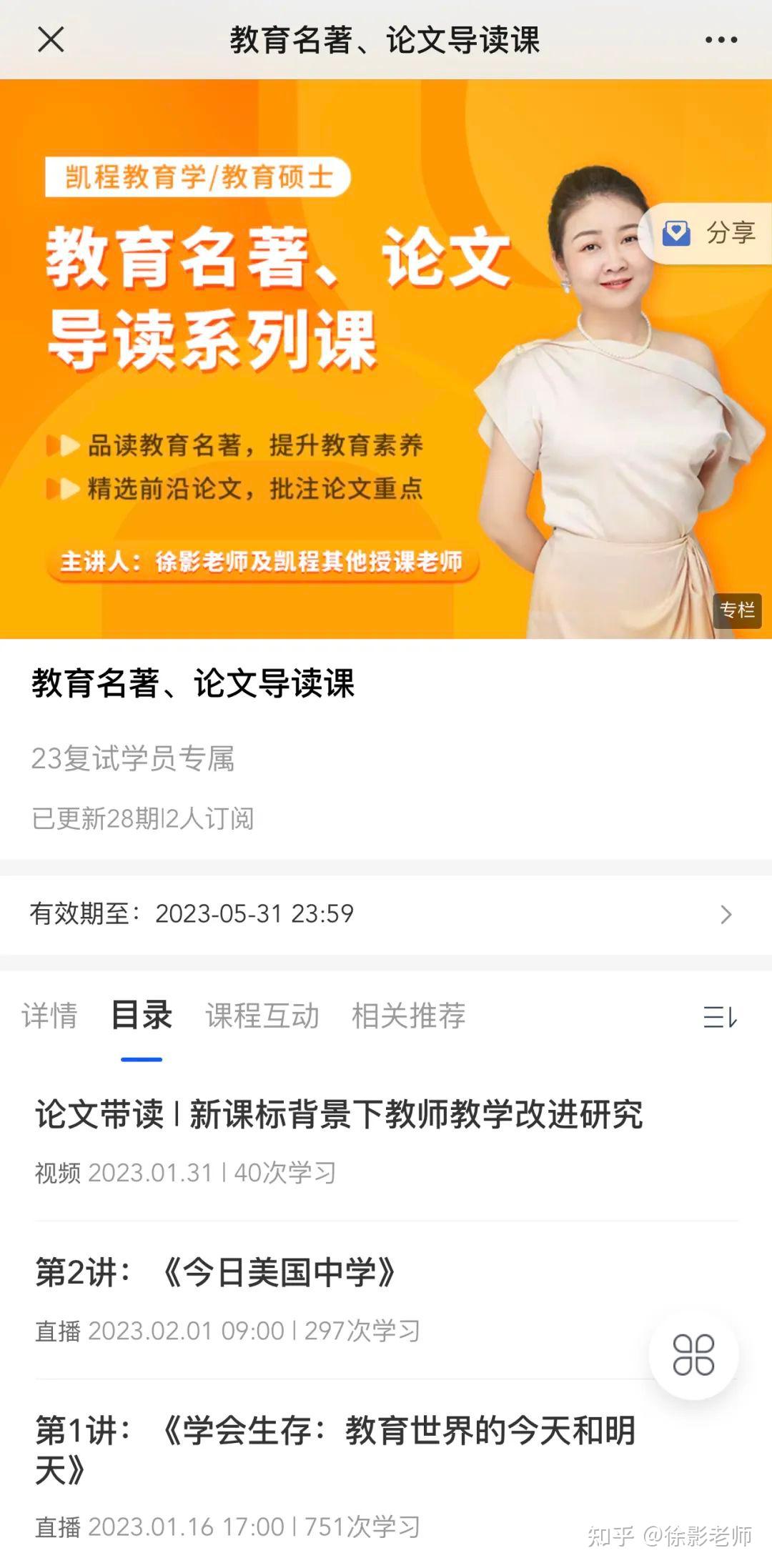
Task: Open the 相关推荐 tab
Action: point(408,1016)
